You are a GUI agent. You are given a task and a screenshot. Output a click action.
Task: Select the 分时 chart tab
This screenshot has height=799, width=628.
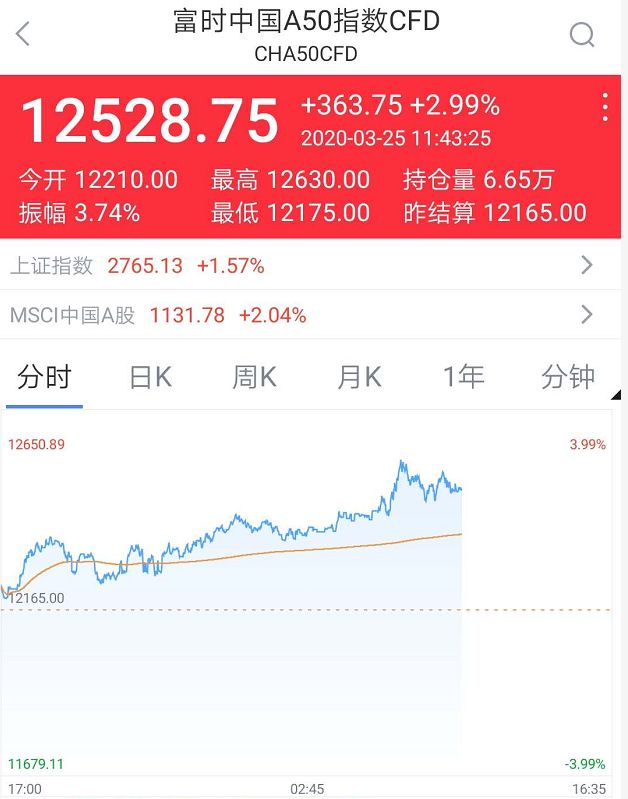coord(45,377)
